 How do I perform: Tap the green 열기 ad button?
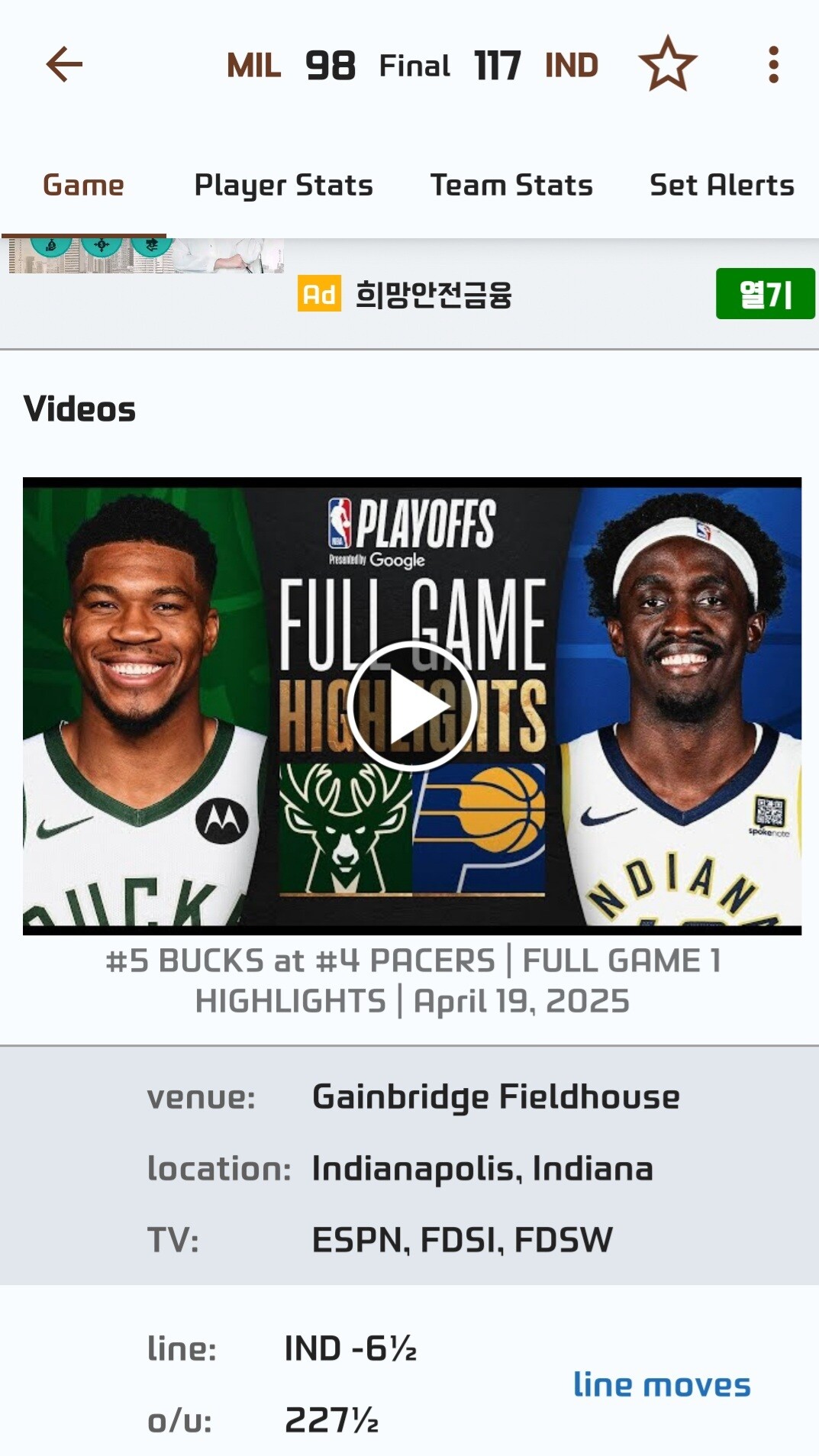coord(766,294)
